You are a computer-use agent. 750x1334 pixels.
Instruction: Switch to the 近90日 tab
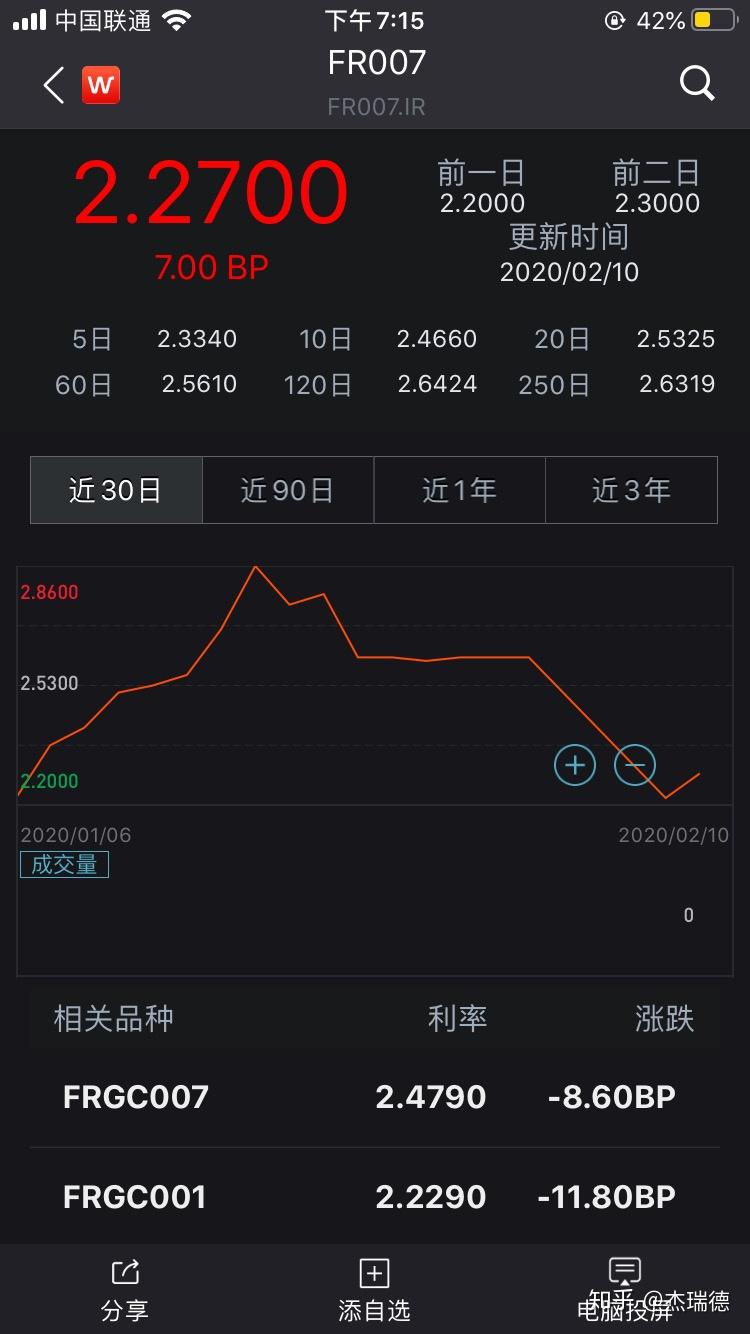[288, 489]
